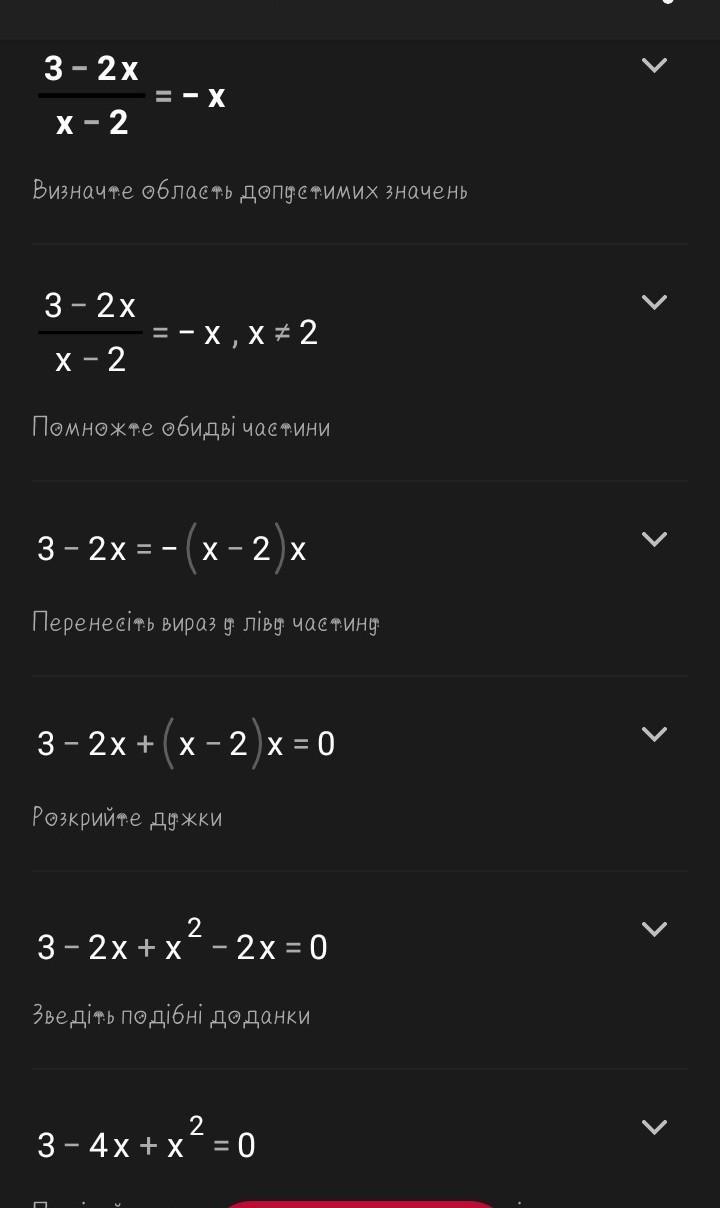
Task: Expand the step 'Помножте обидві частини'
Action: (653, 302)
